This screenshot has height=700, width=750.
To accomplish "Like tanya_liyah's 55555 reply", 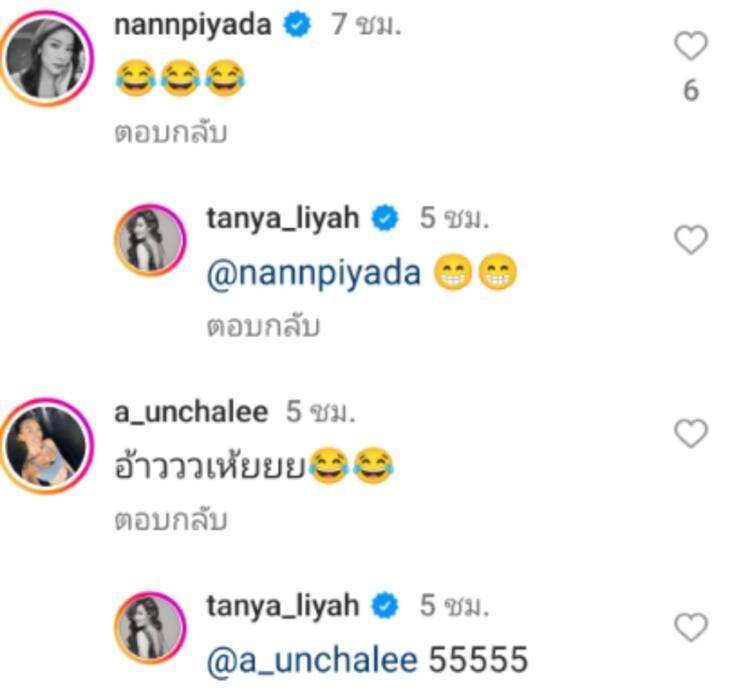I will pos(691,627).
